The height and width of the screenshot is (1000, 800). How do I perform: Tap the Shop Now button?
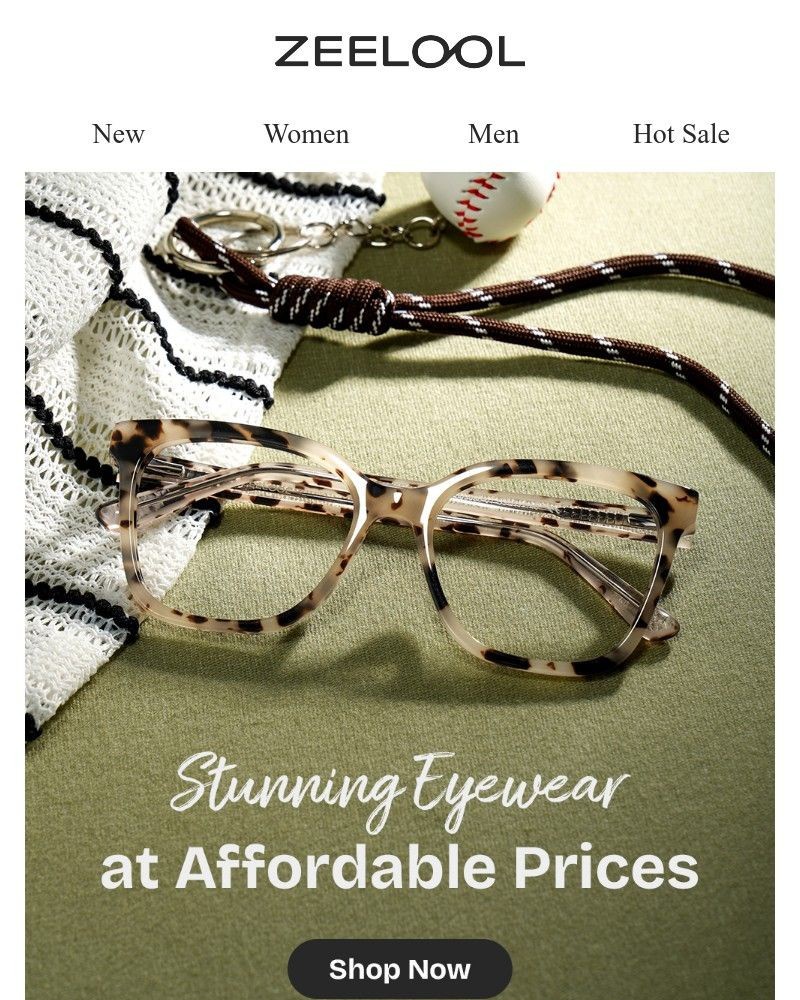tap(400, 969)
